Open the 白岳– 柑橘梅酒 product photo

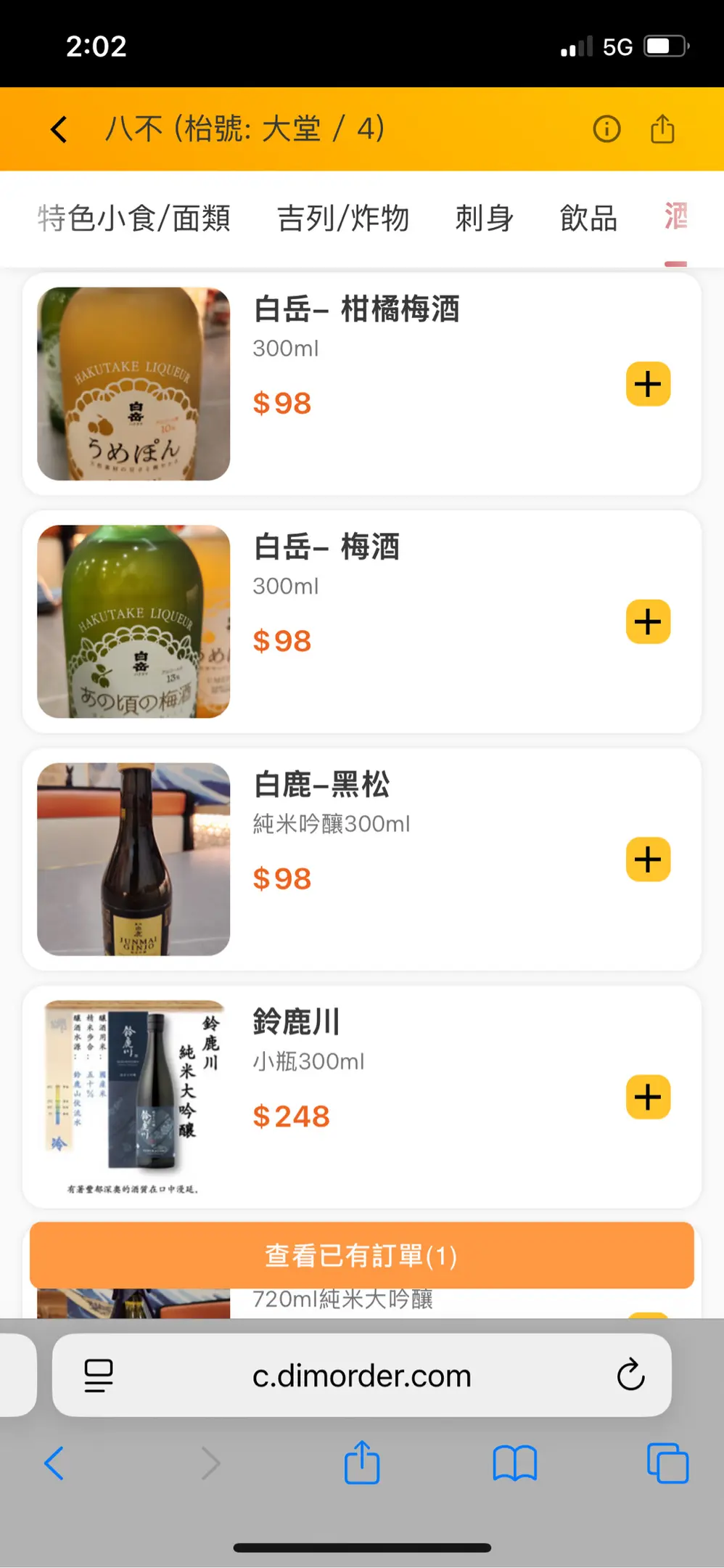[133, 384]
